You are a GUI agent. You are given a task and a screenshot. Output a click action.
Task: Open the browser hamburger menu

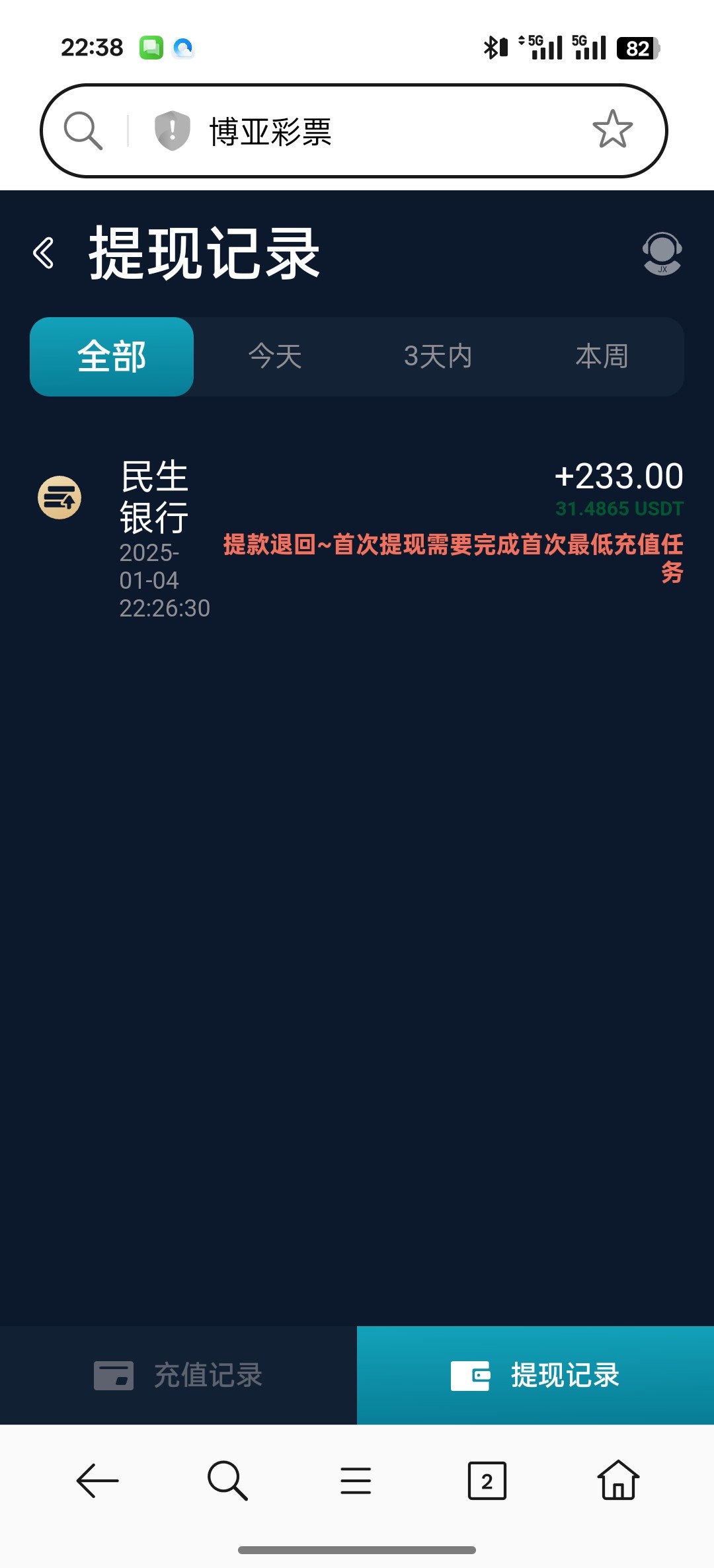coord(356,1481)
